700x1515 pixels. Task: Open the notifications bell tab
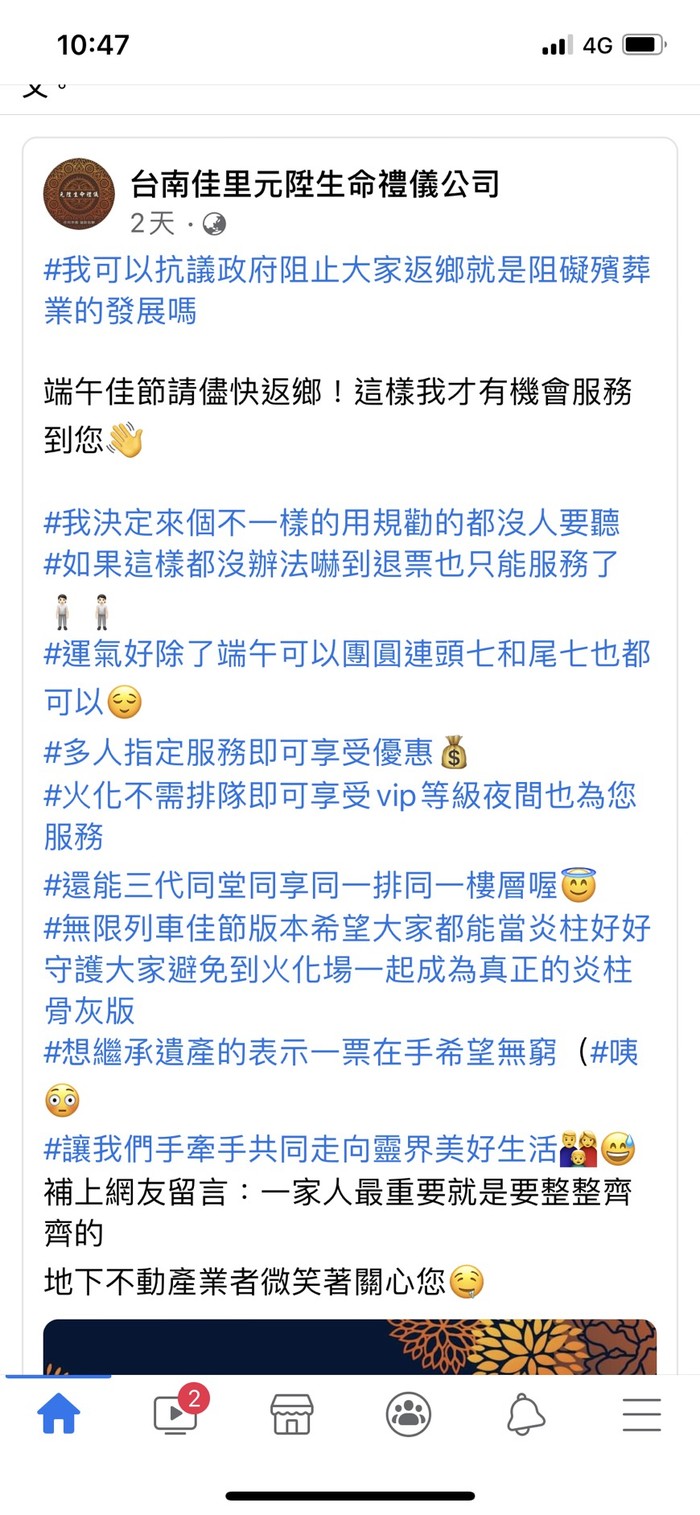(x=526, y=1414)
